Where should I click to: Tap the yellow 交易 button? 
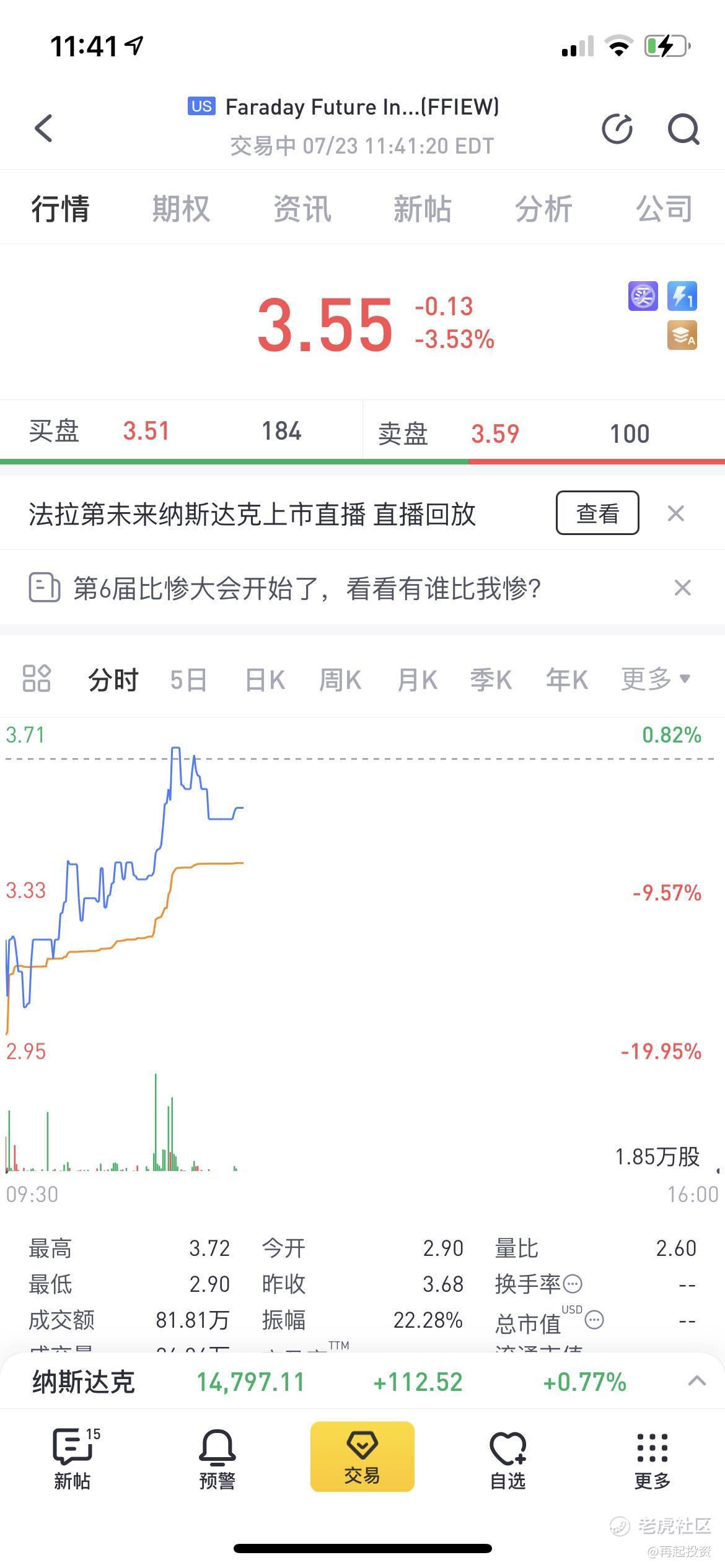[362, 1456]
